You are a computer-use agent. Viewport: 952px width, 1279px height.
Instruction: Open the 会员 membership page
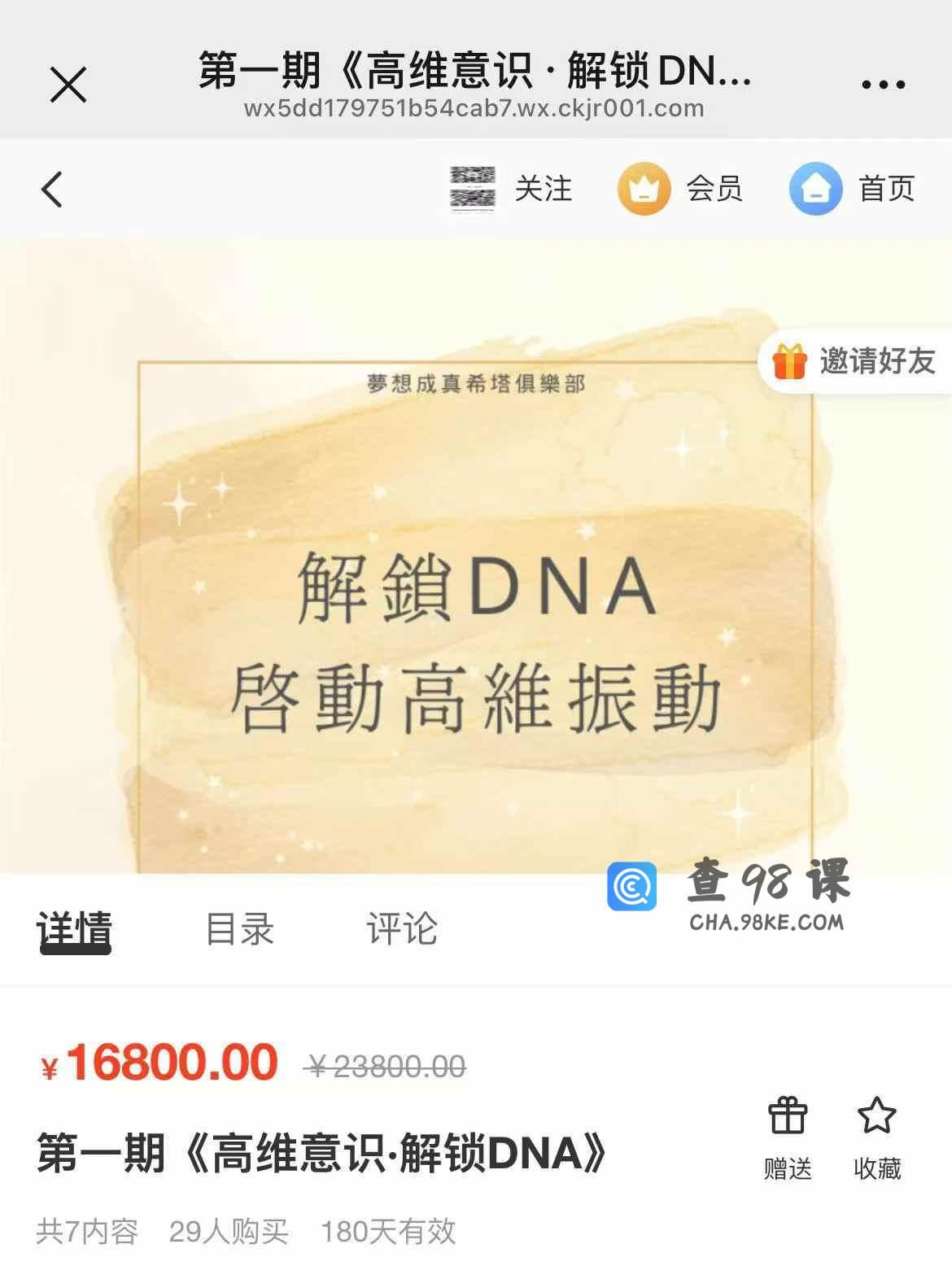tap(681, 189)
